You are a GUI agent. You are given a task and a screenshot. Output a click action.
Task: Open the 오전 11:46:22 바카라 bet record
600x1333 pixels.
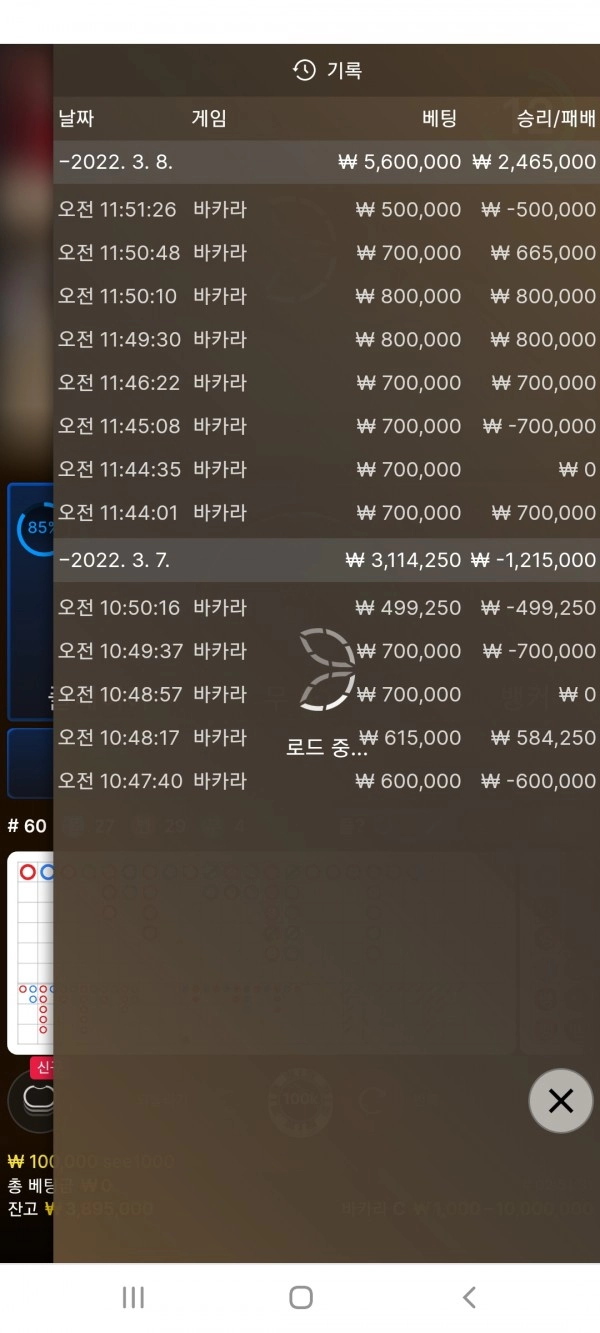[x=326, y=383]
